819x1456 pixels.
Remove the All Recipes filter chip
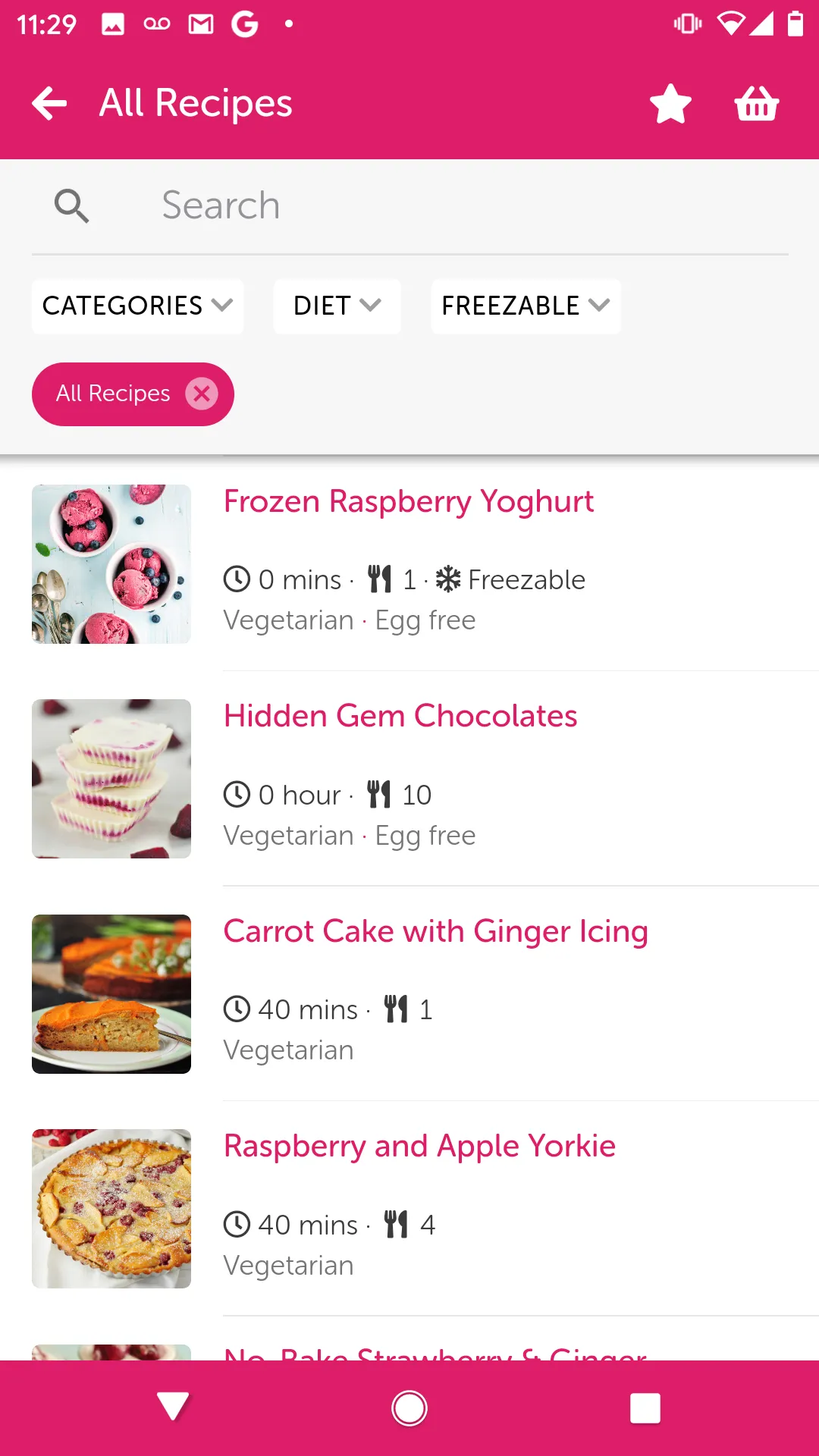coord(202,394)
